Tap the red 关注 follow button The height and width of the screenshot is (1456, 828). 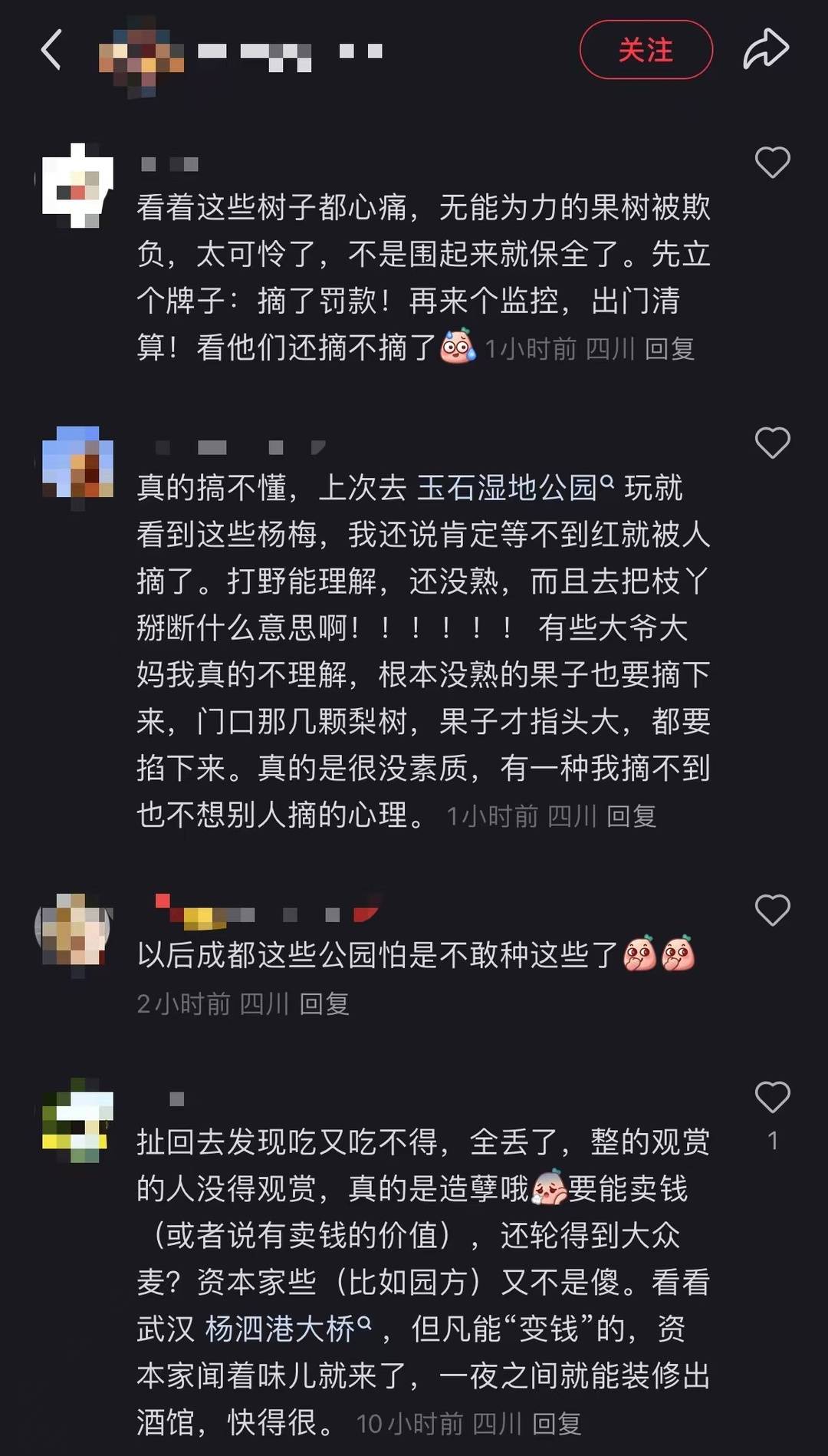pos(646,51)
